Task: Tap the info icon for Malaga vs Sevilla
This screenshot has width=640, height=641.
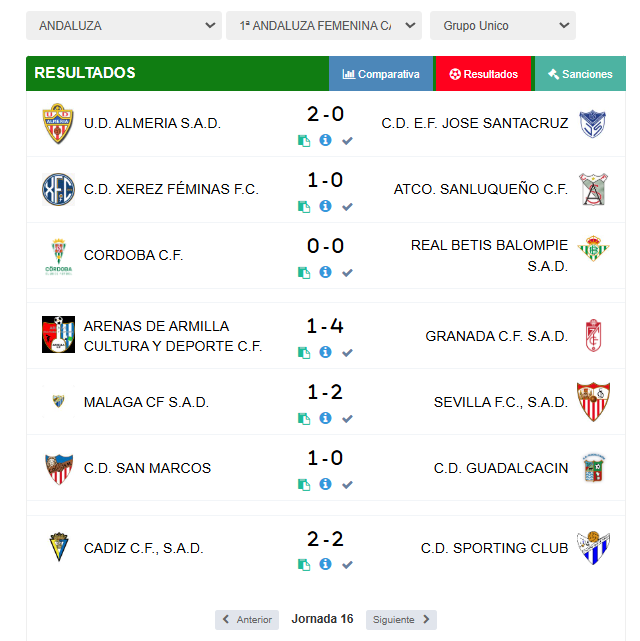Action: (x=325, y=418)
